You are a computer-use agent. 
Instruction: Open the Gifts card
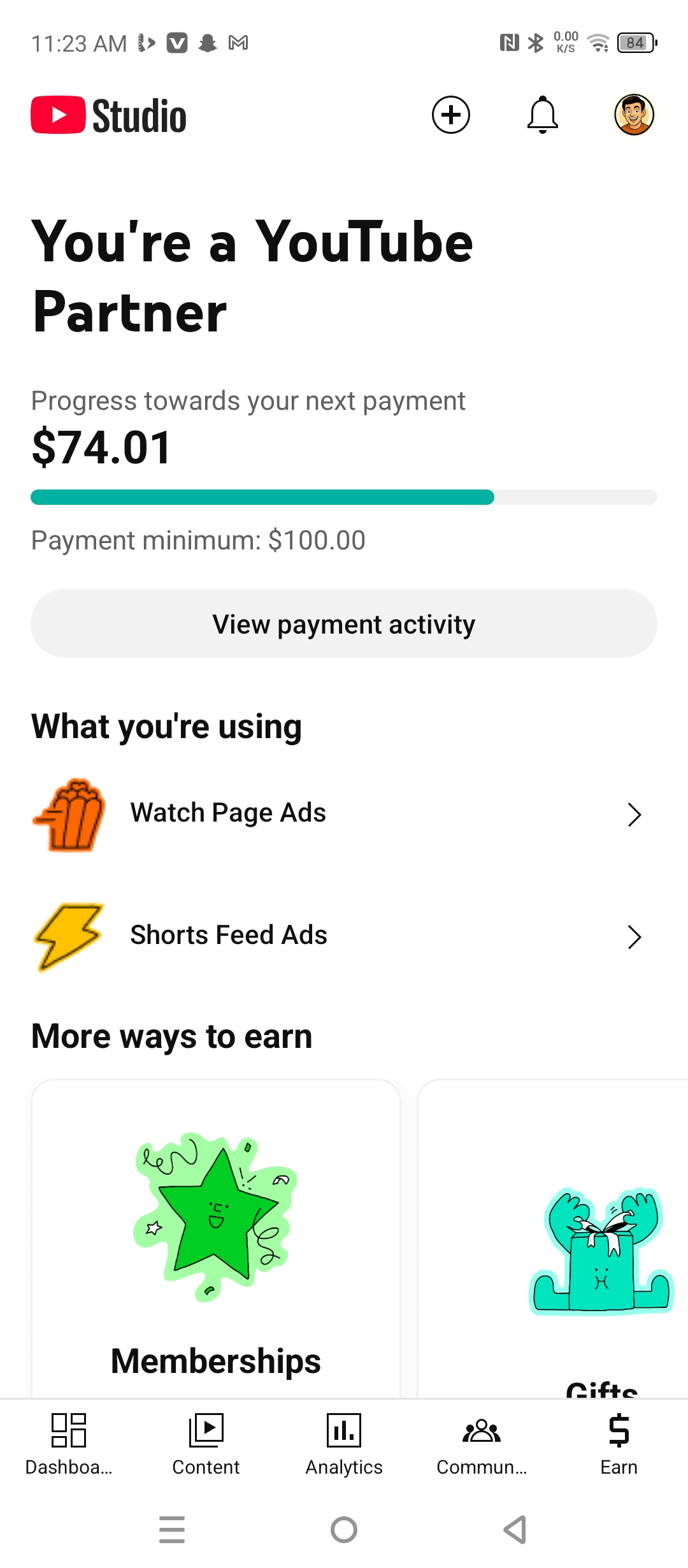[553, 1239]
